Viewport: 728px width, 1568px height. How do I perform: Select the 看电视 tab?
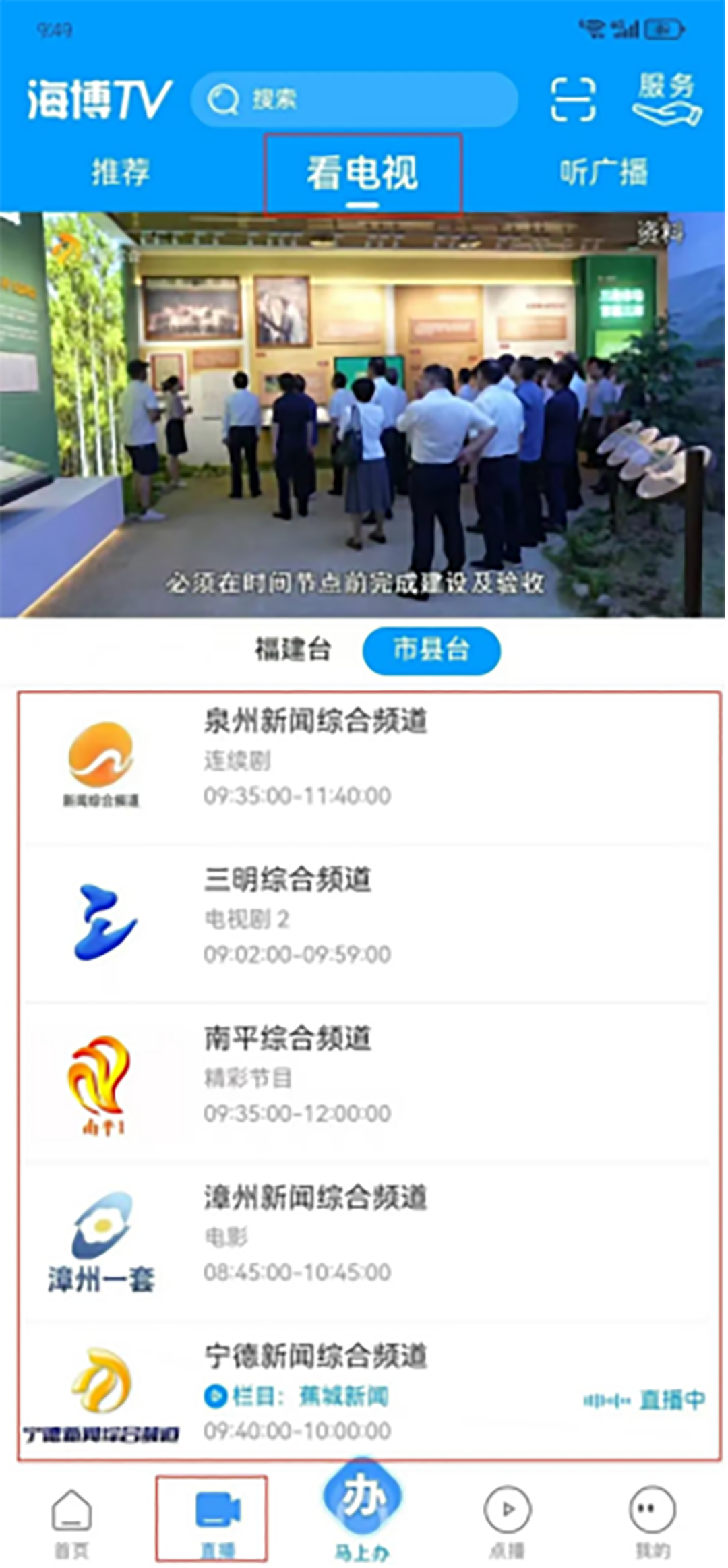tap(363, 174)
